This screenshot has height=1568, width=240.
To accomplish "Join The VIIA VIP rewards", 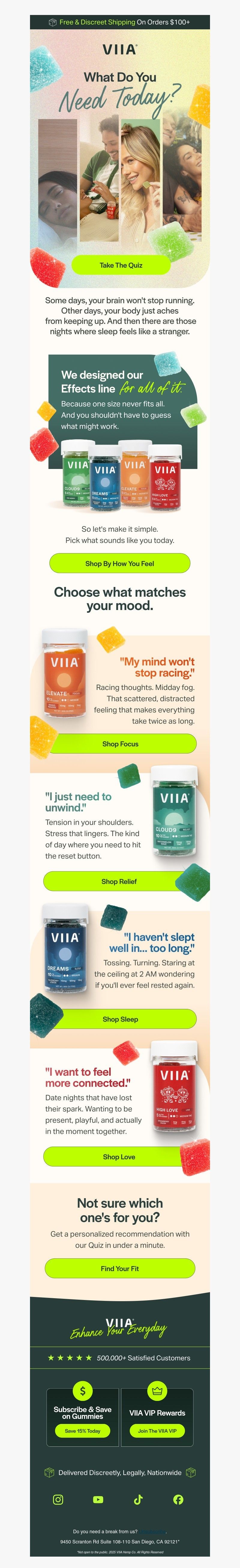I will 157,1431.
